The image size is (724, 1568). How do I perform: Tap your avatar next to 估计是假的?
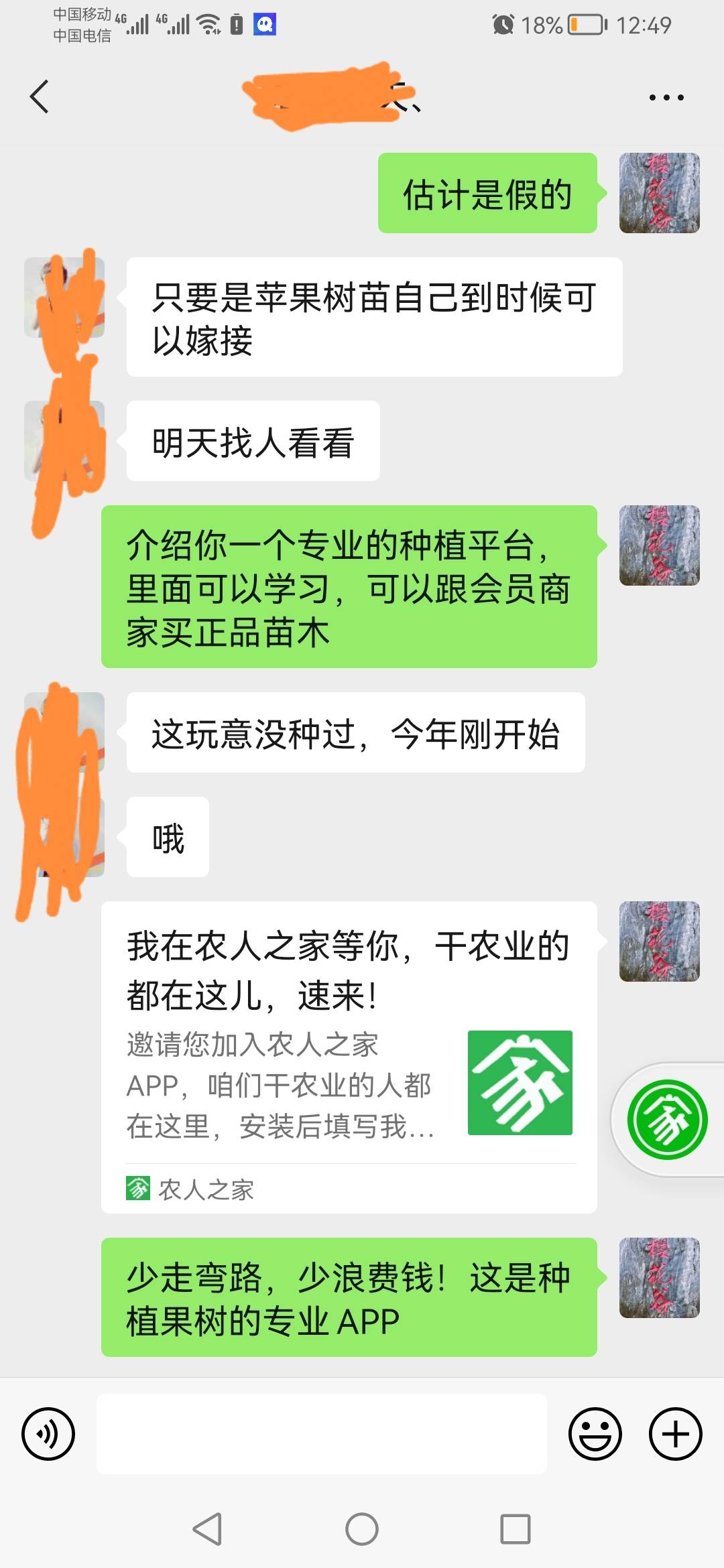coord(660,193)
